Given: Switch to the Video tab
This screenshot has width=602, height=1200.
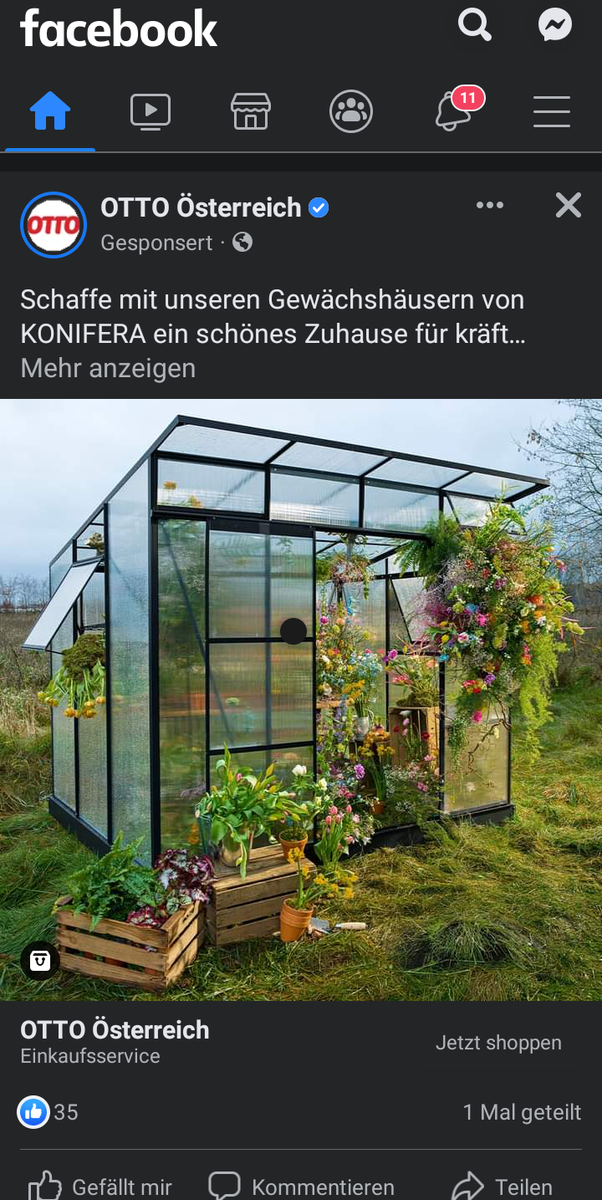Looking at the screenshot, I should point(150,111).
